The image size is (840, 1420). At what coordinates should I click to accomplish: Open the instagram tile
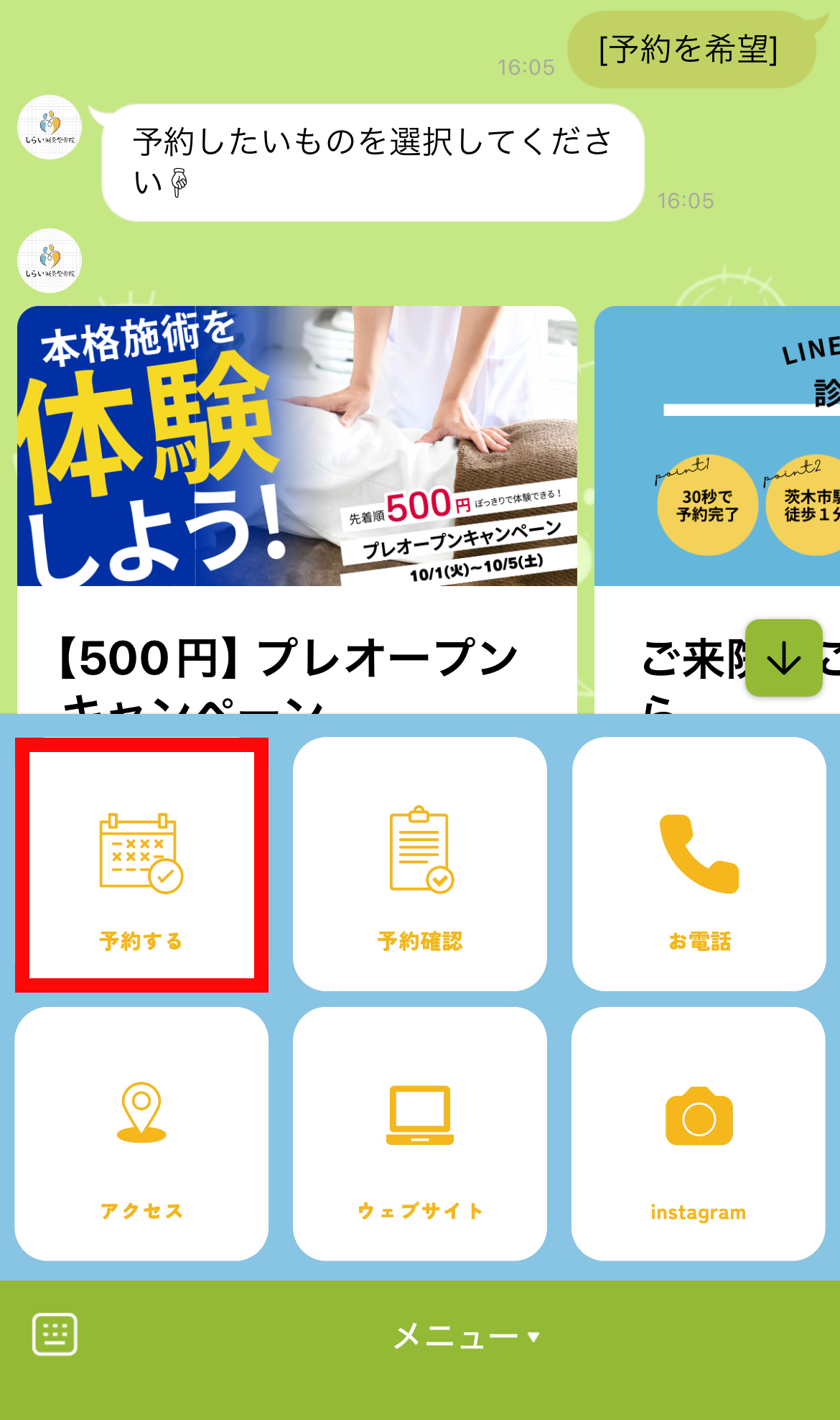[x=699, y=1134]
